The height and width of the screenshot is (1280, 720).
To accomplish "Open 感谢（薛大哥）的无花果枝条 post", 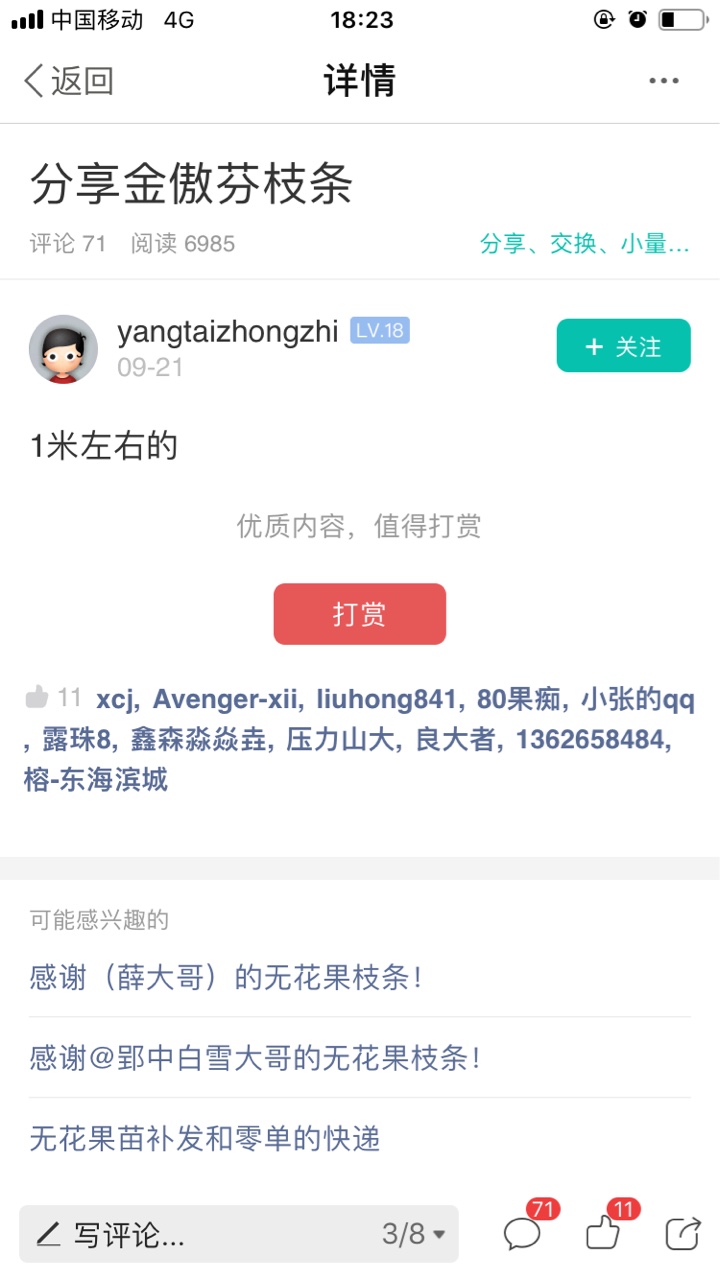I will (225, 977).
